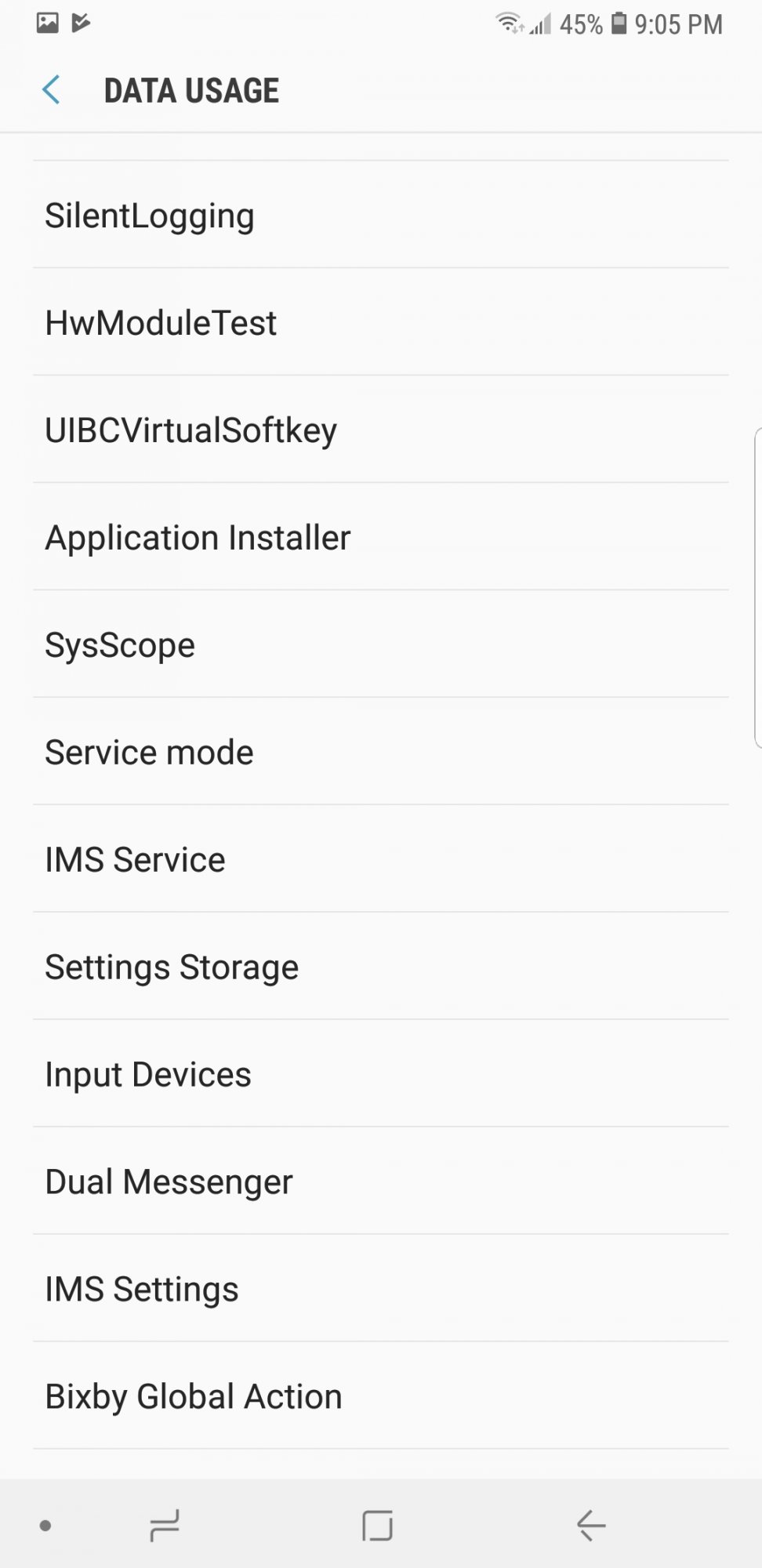
Task: Open Service mode entry
Action: point(381,752)
